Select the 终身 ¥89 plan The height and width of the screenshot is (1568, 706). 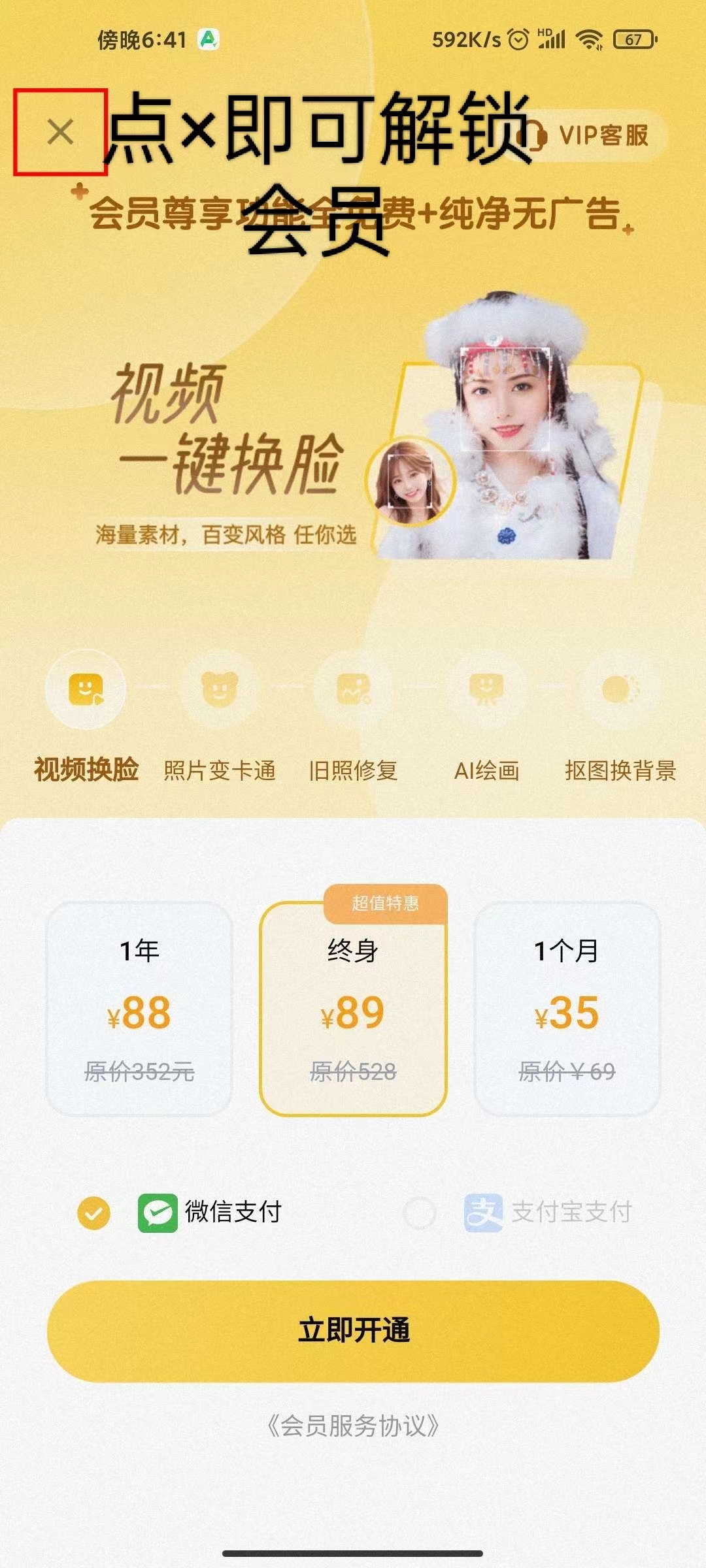pos(353,1008)
